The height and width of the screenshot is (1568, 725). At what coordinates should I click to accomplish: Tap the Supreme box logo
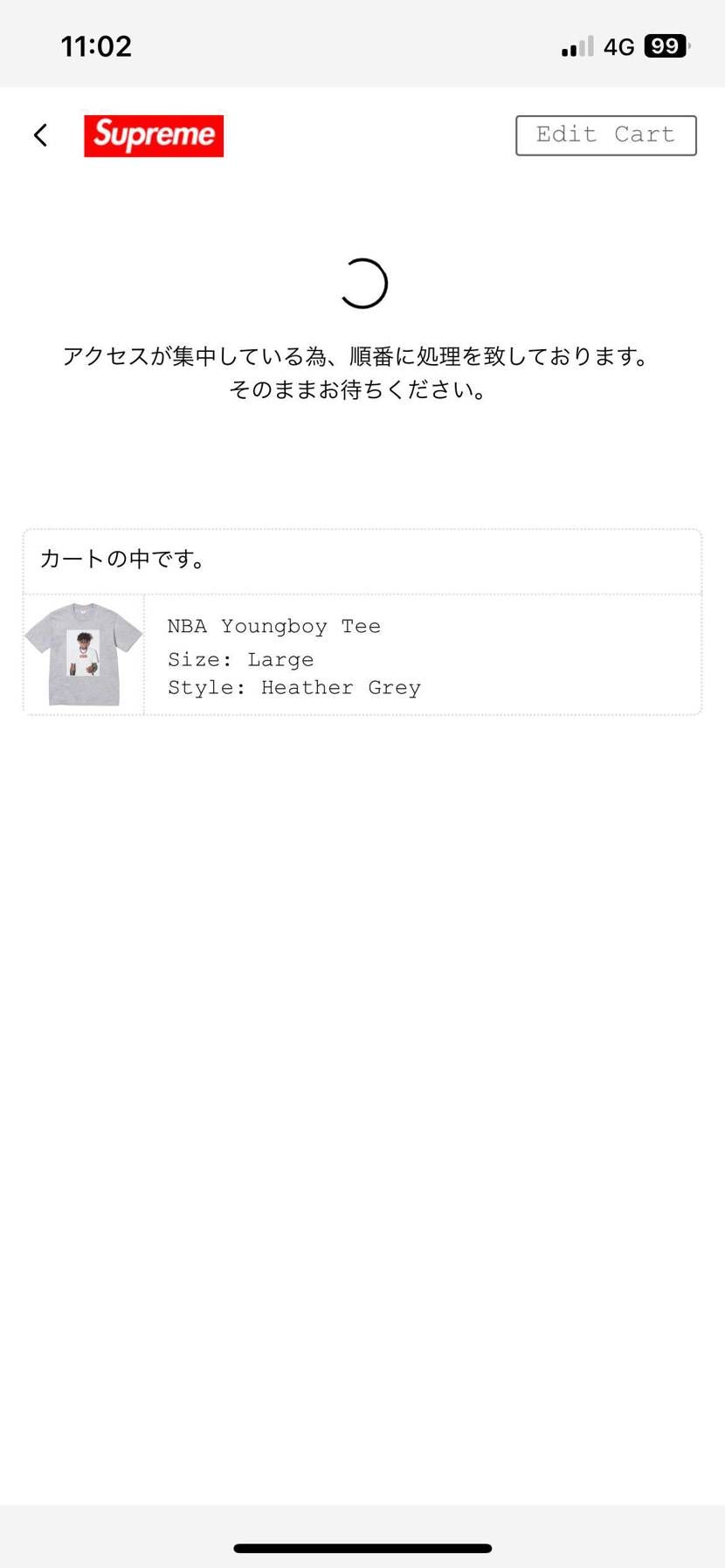coord(154,135)
